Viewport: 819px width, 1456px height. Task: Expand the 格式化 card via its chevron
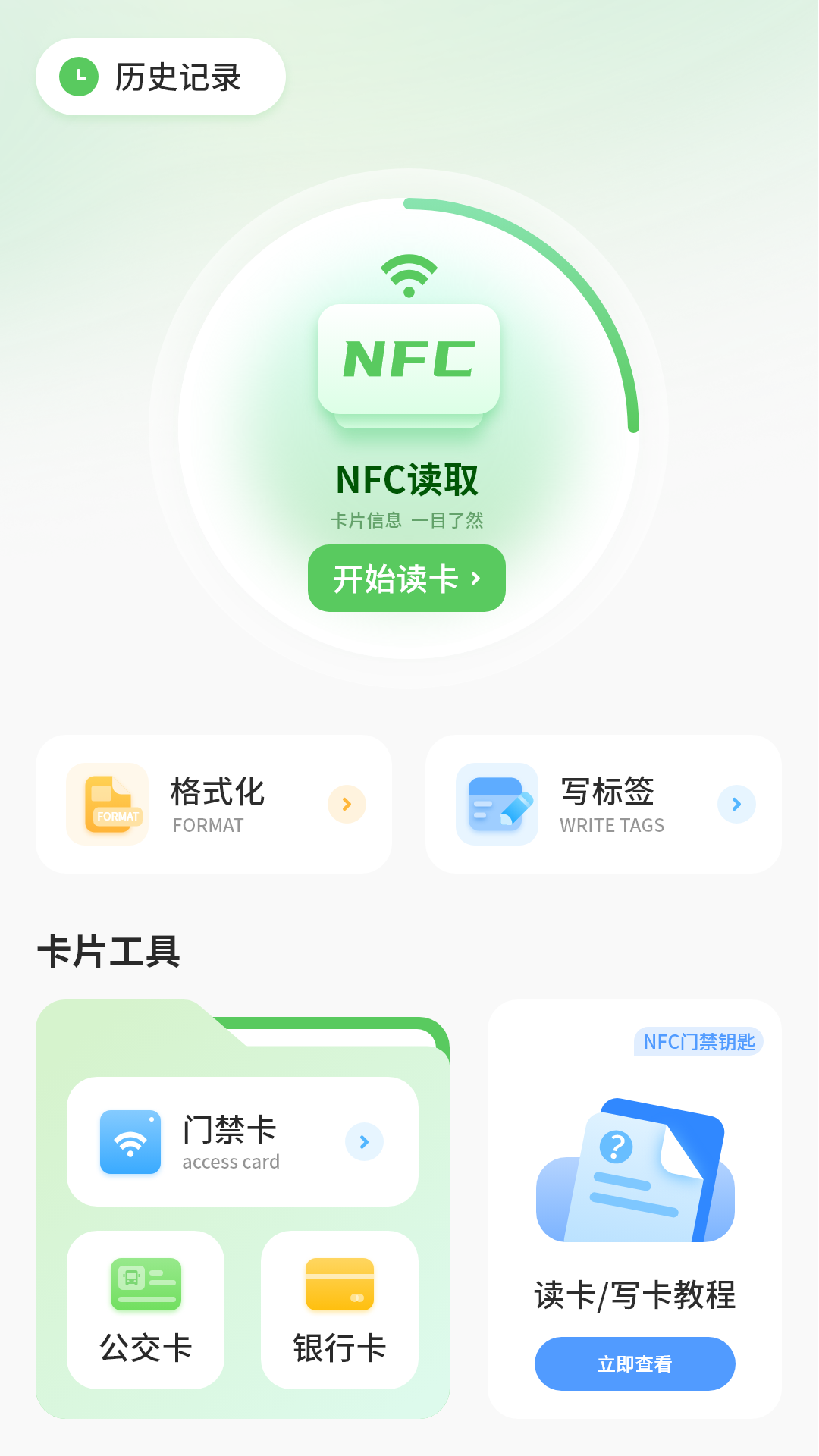tap(346, 804)
